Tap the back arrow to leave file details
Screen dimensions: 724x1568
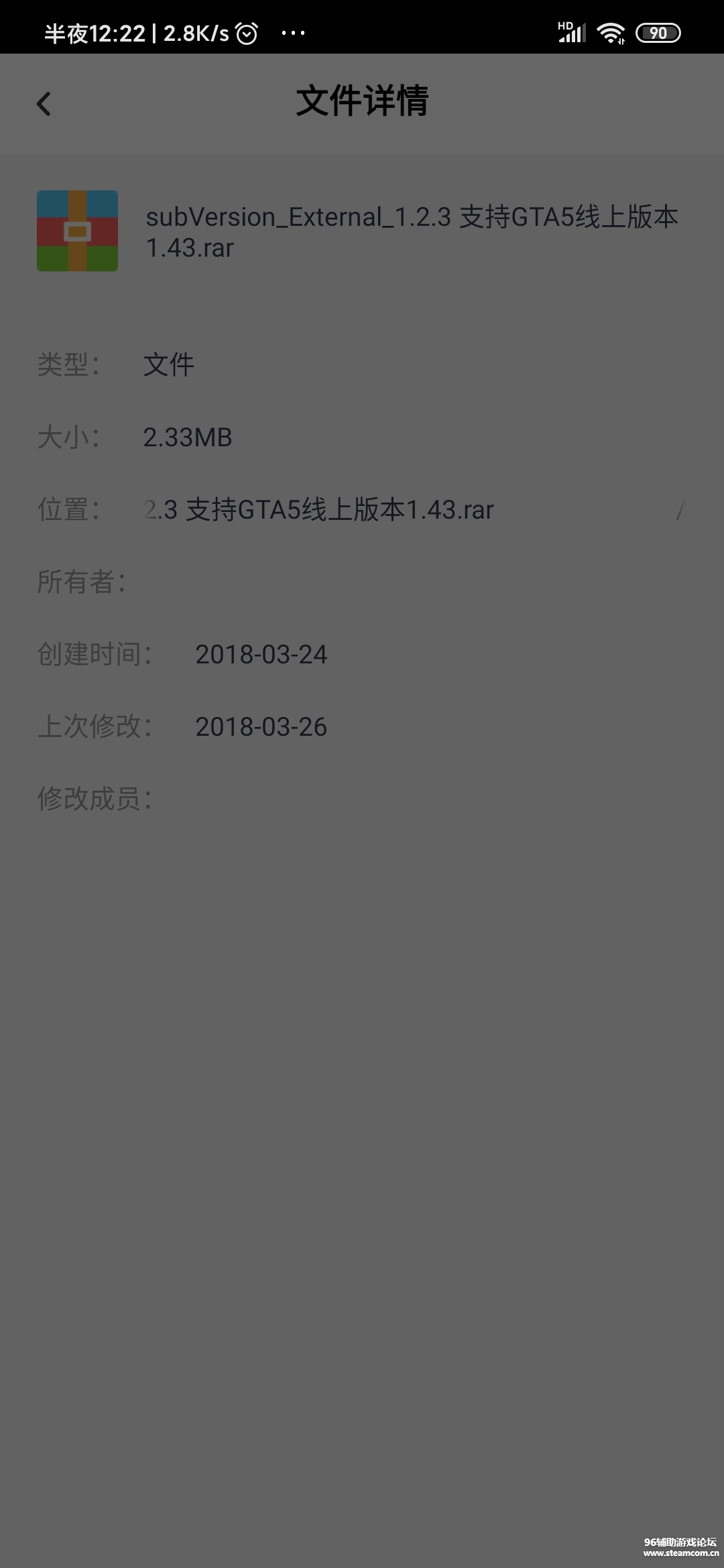coord(44,104)
